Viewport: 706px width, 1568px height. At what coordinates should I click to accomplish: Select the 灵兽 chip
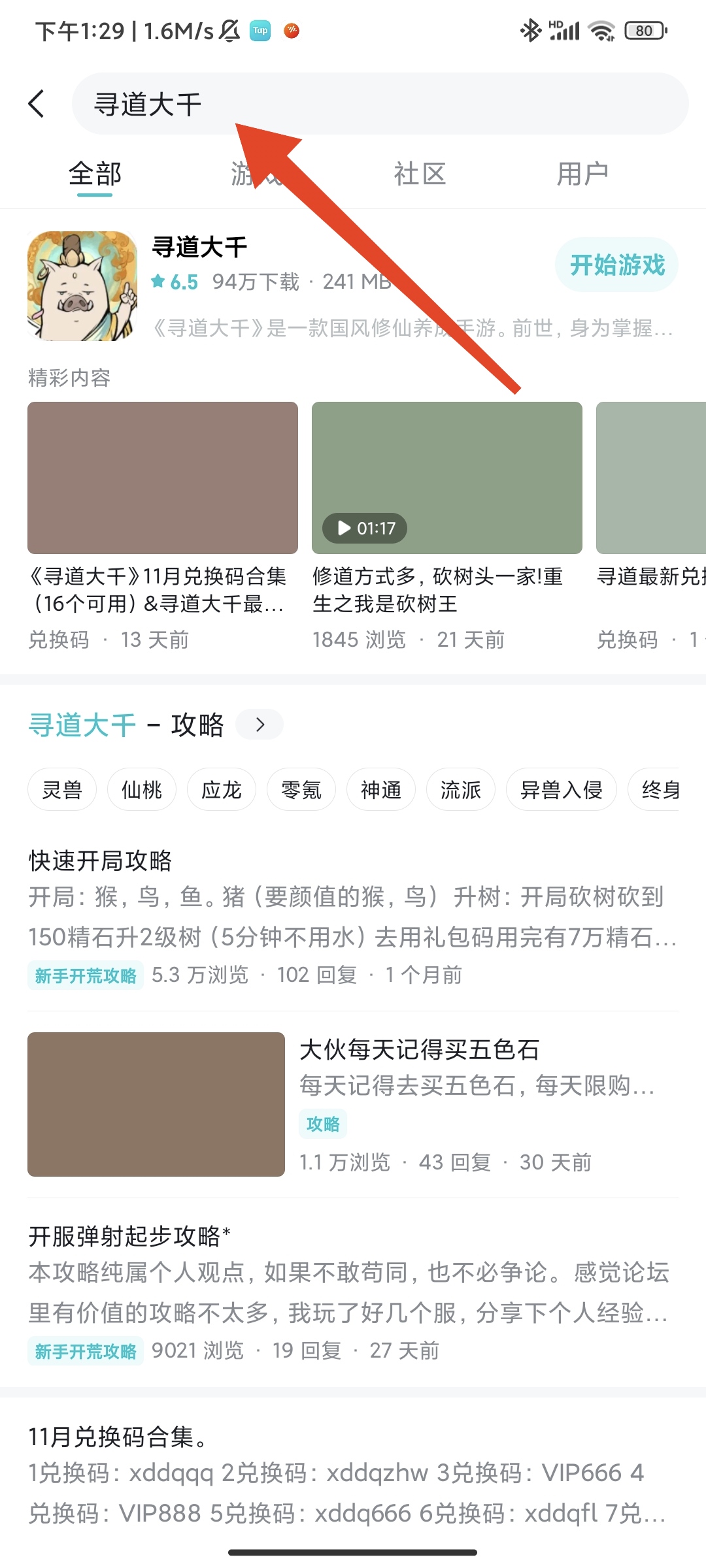[62, 790]
